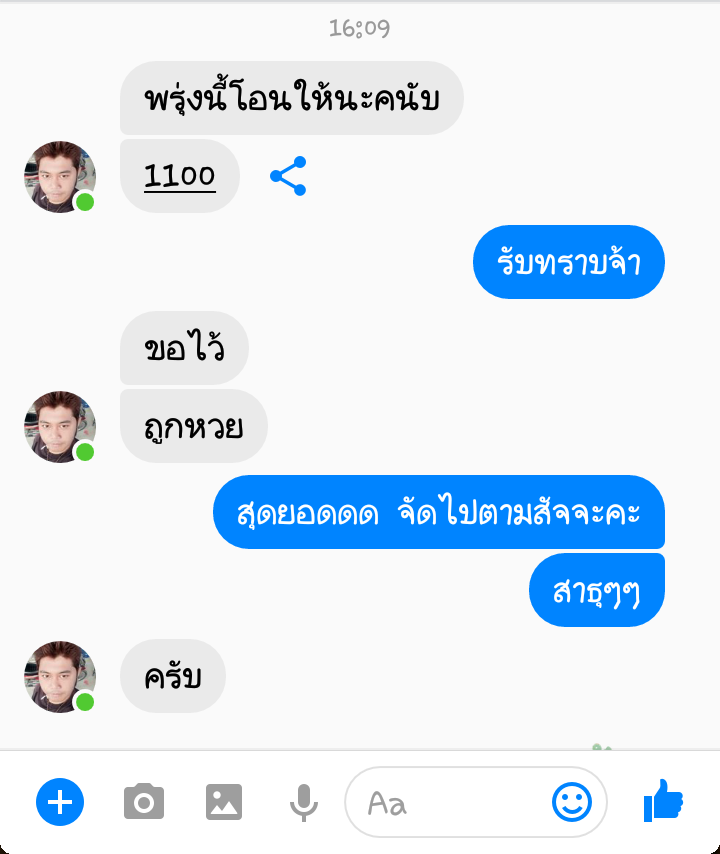
Task: Tap the avatar next to ถูกหวย message
Action: click(x=59, y=428)
